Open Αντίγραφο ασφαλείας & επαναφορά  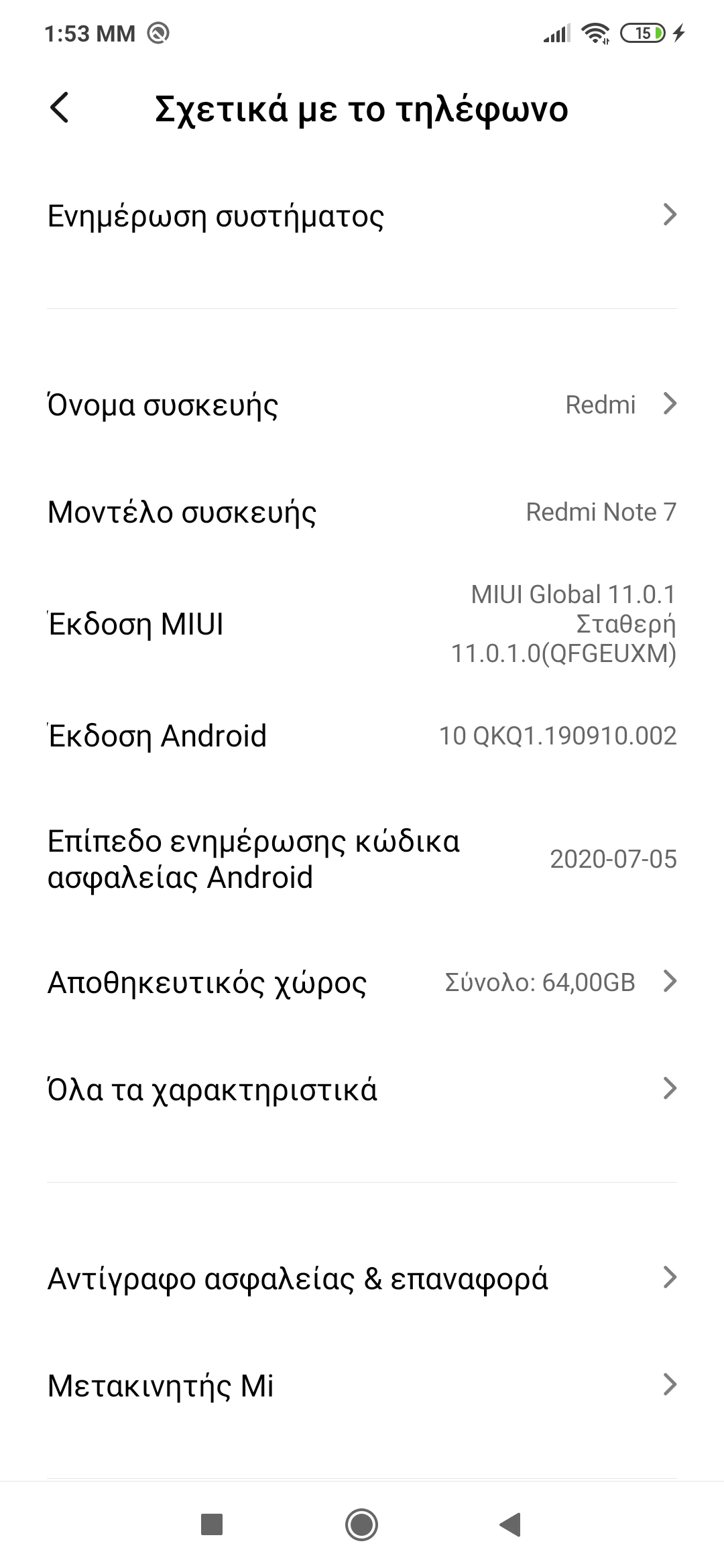coord(362,1279)
